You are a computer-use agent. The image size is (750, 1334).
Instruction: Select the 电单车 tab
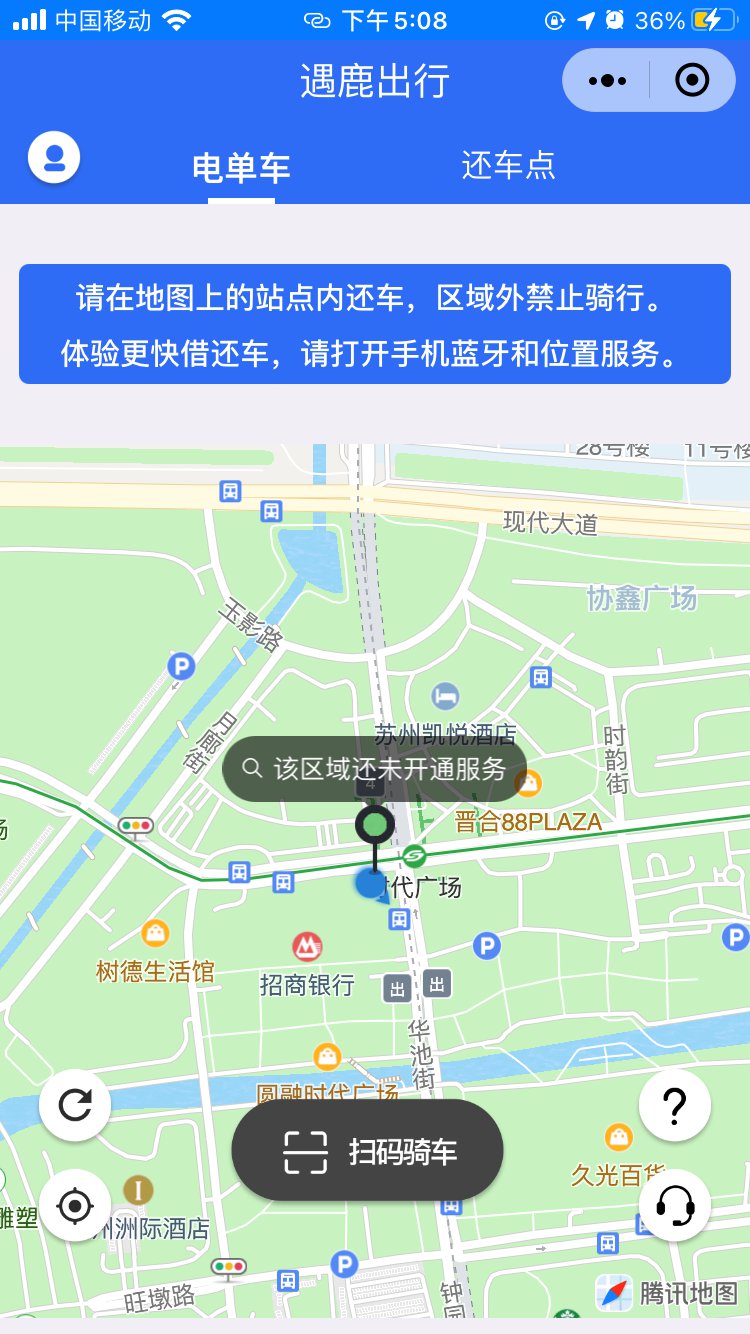tap(241, 168)
